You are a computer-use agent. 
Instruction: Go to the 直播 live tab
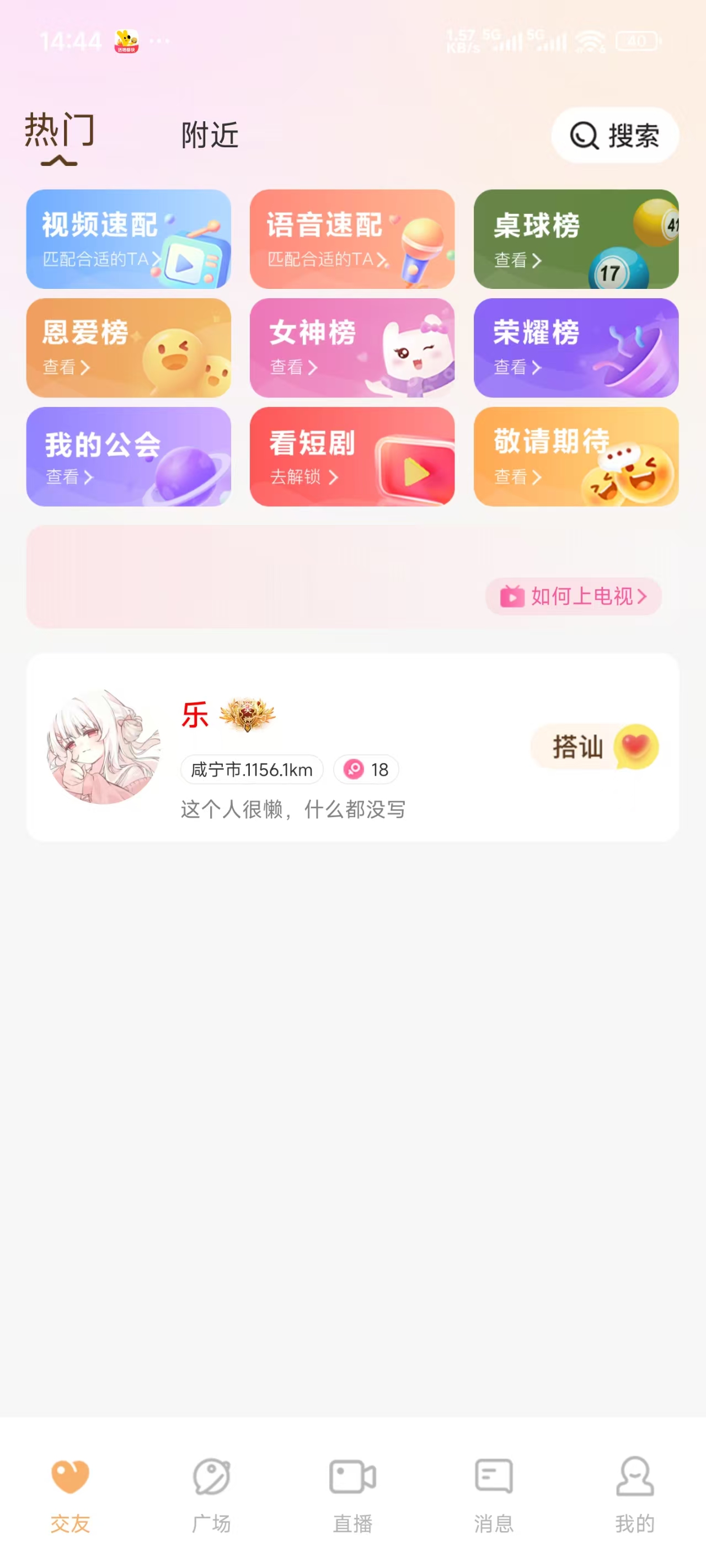point(352,1492)
